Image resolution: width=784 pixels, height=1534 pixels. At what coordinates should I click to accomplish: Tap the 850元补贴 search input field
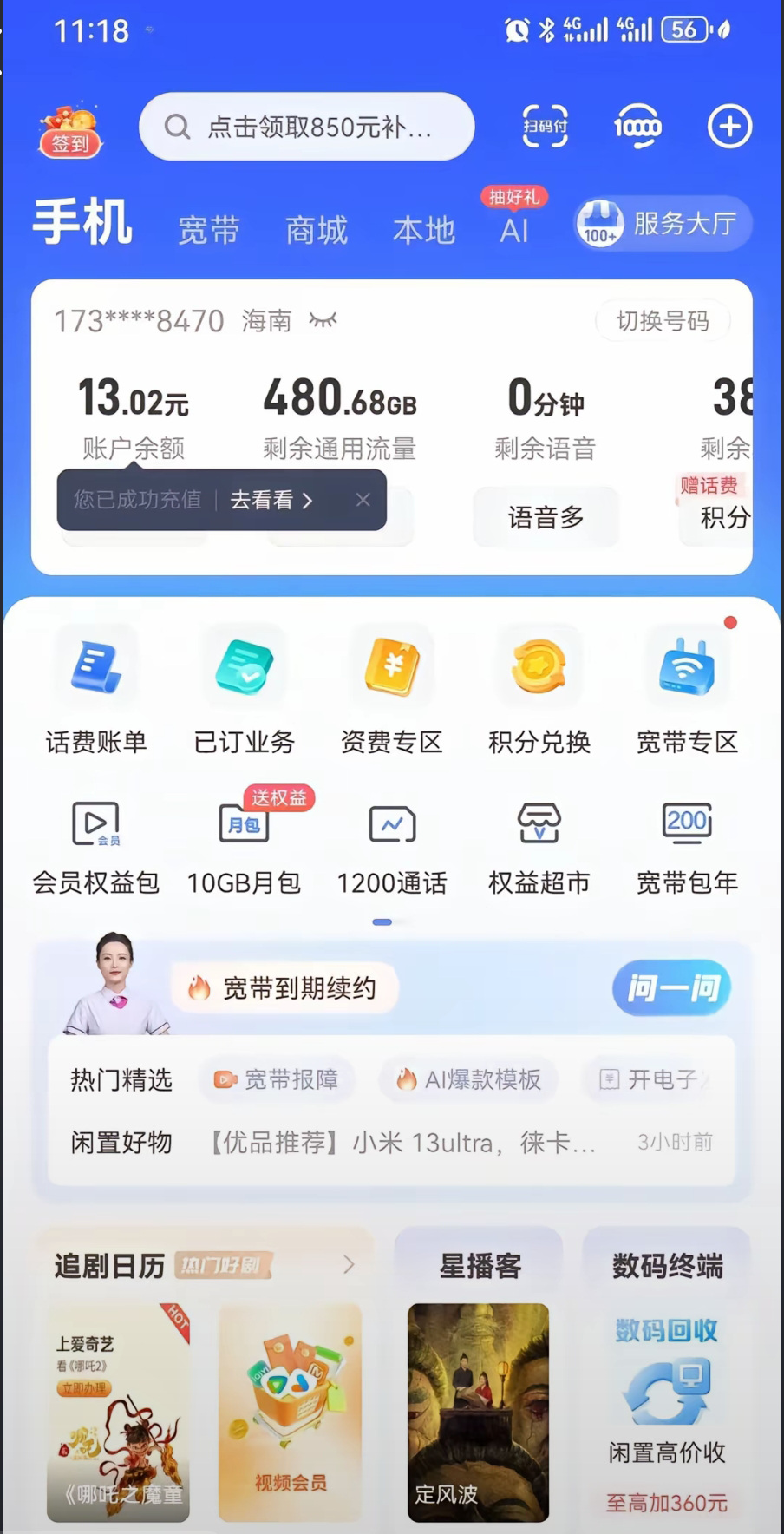pos(307,127)
